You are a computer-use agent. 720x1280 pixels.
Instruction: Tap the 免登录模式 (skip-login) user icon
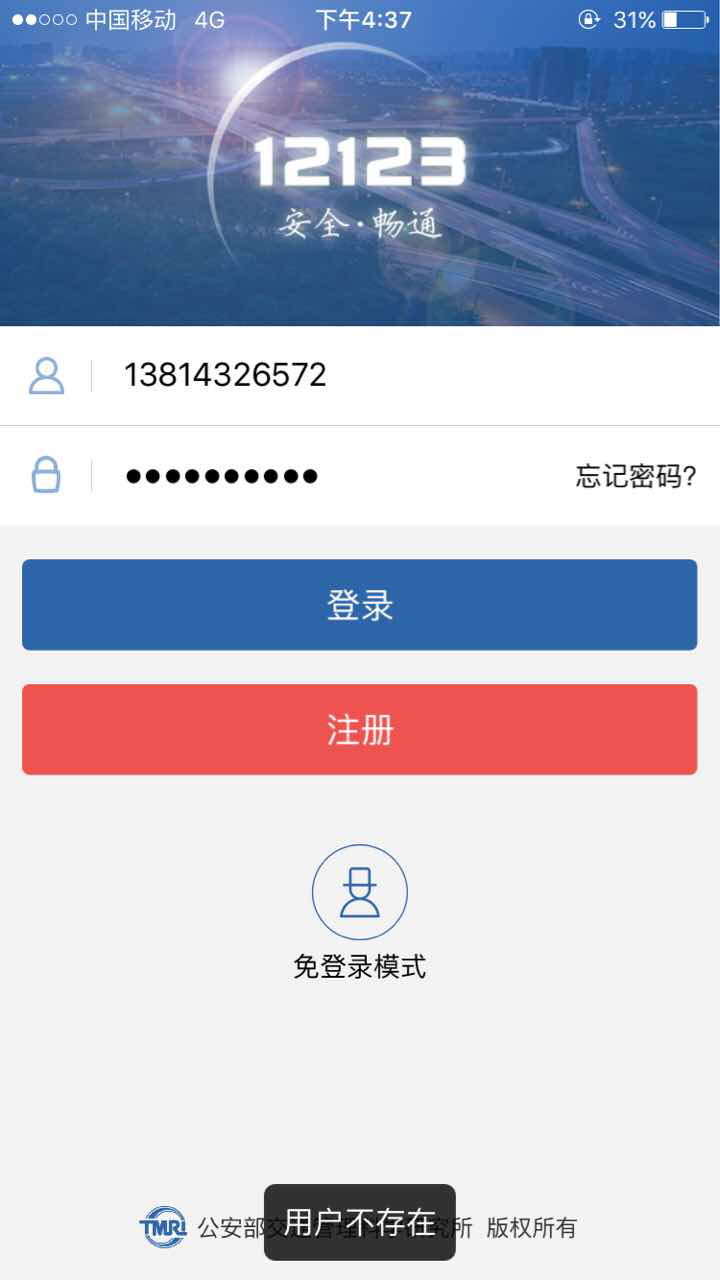(x=360, y=893)
